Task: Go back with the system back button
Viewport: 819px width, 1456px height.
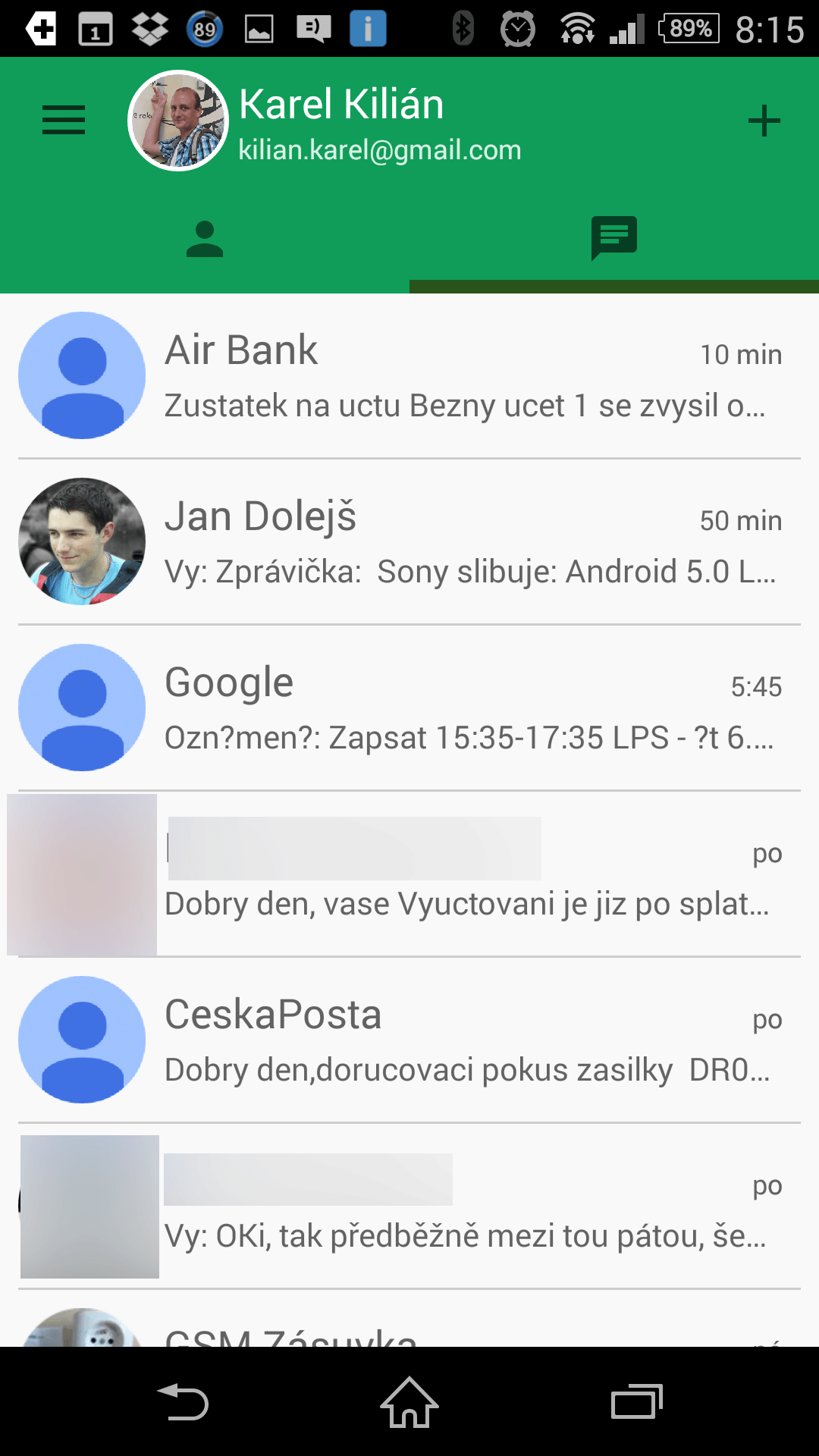Action: tap(182, 1401)
